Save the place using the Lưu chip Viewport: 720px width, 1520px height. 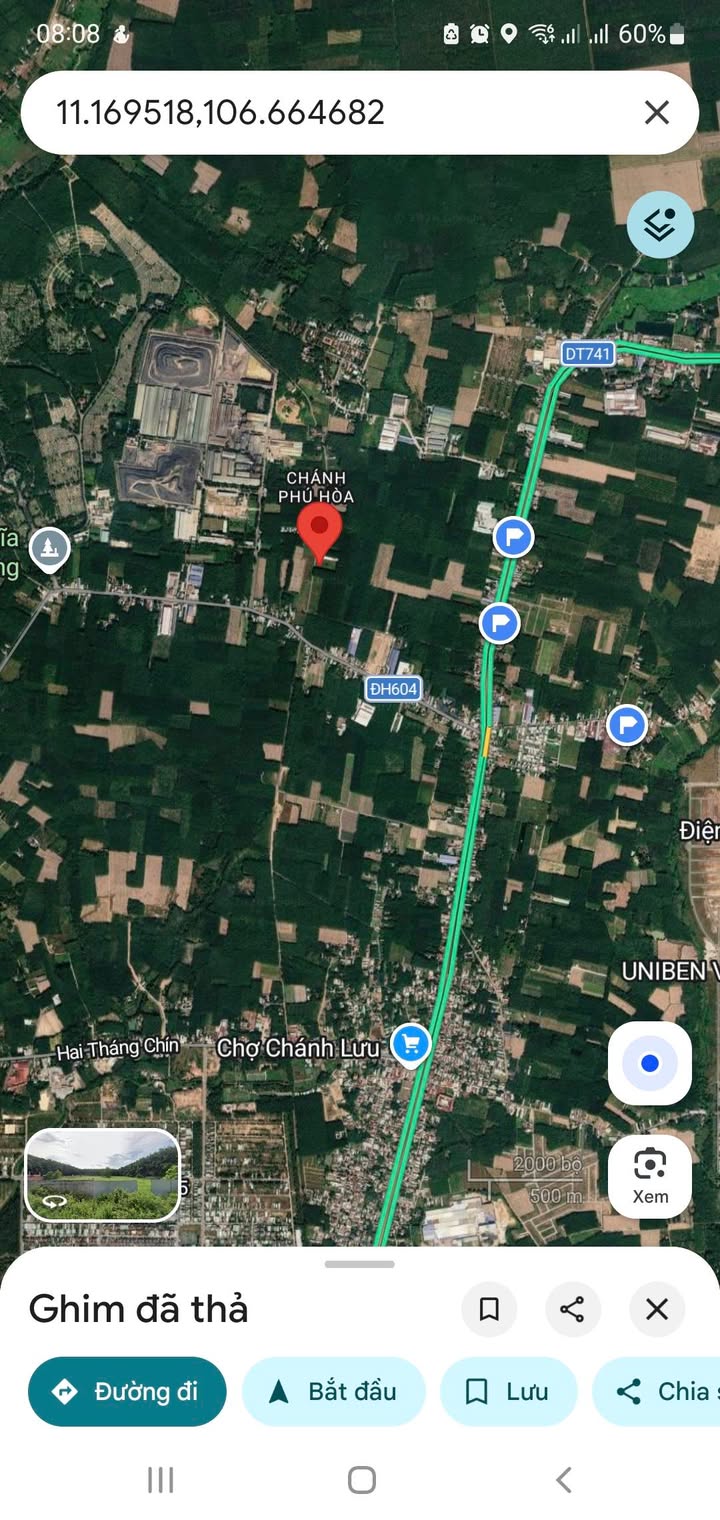click(508, 1391)
